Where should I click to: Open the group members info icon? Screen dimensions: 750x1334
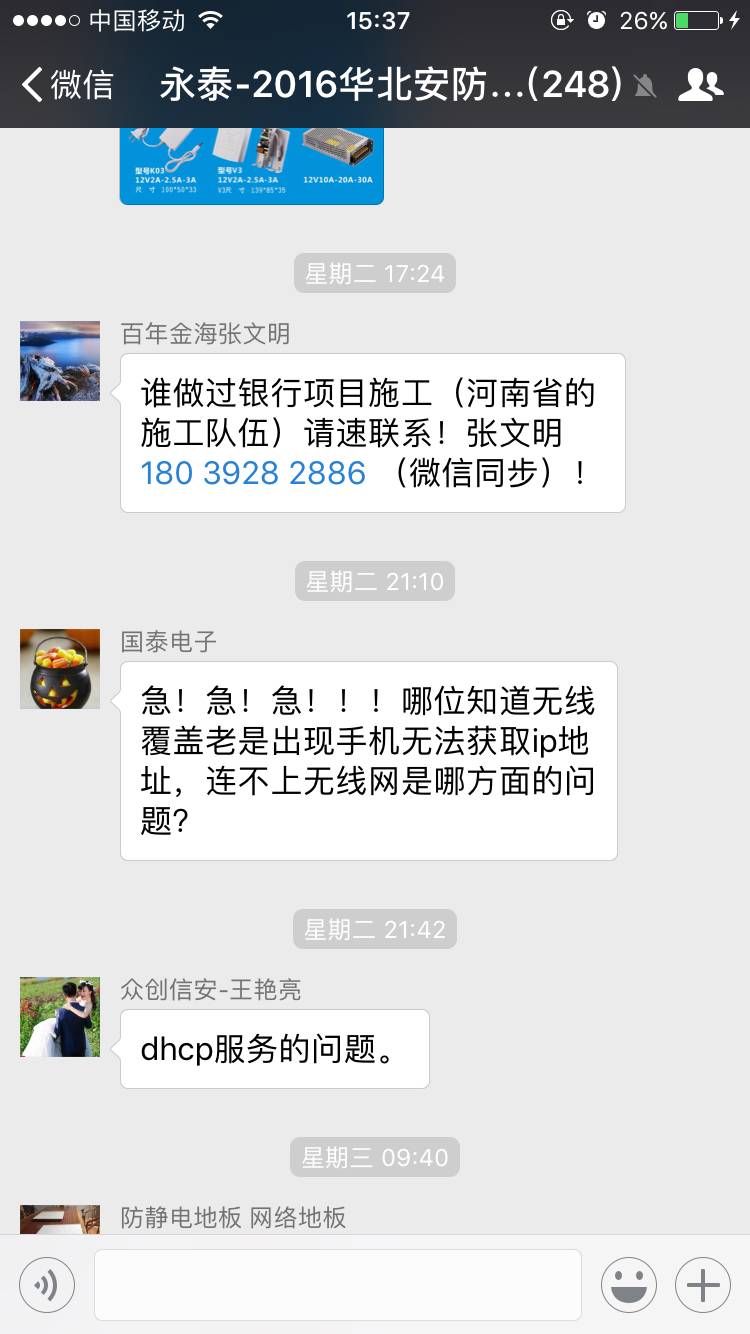pos(700,85)
